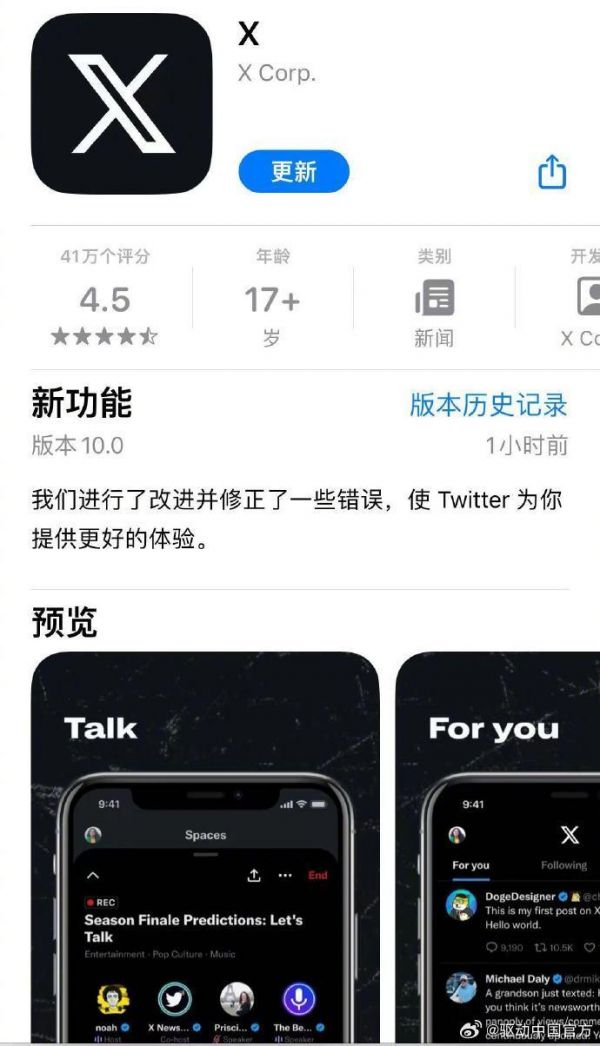Image resolution: width=600 pixels, height=1046 pixels.
Task: Open 版本历史记录 version history
Action: pyautogui.click(x=488, y=404)
